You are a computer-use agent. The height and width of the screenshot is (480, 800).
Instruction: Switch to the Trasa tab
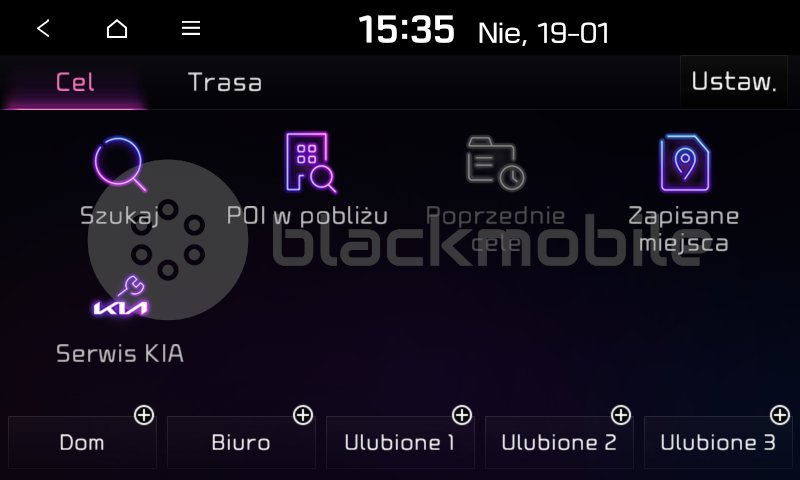[225, 82]
